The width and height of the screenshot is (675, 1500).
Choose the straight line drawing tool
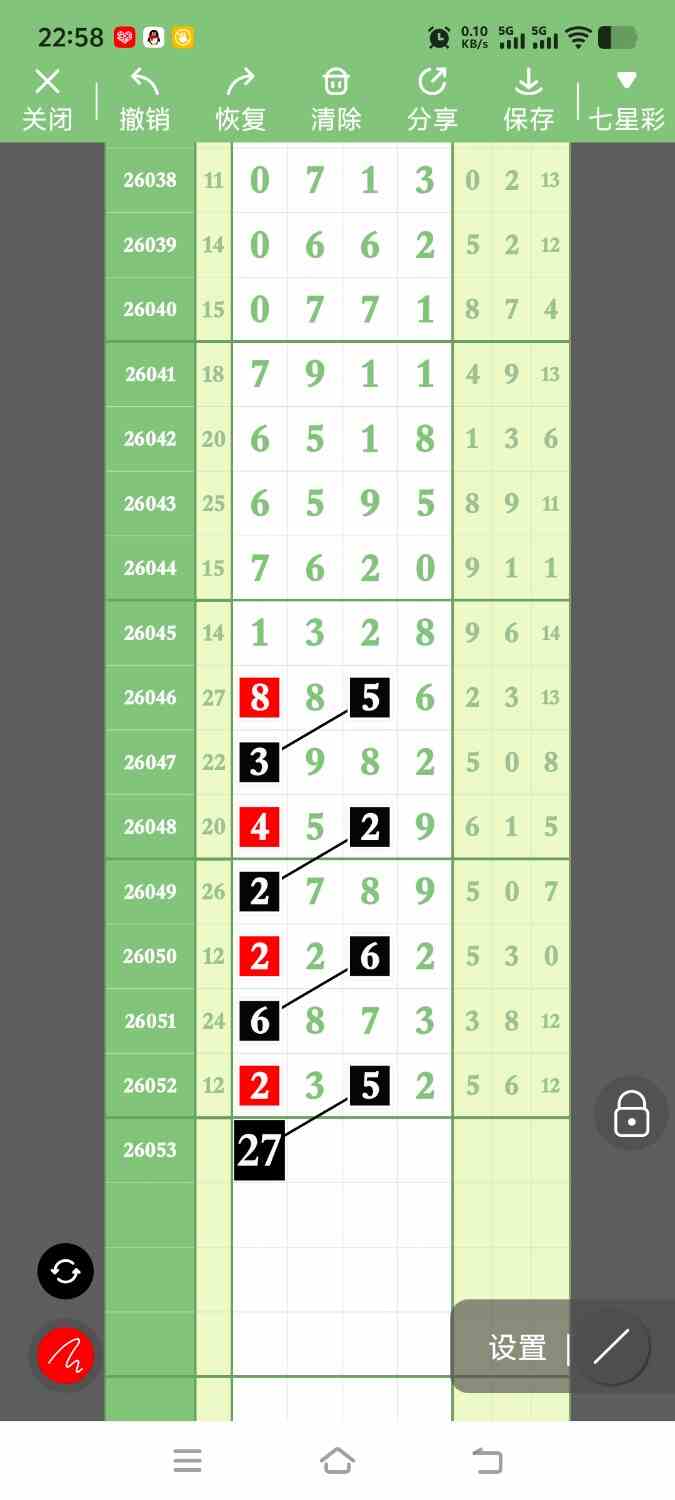610,1348
